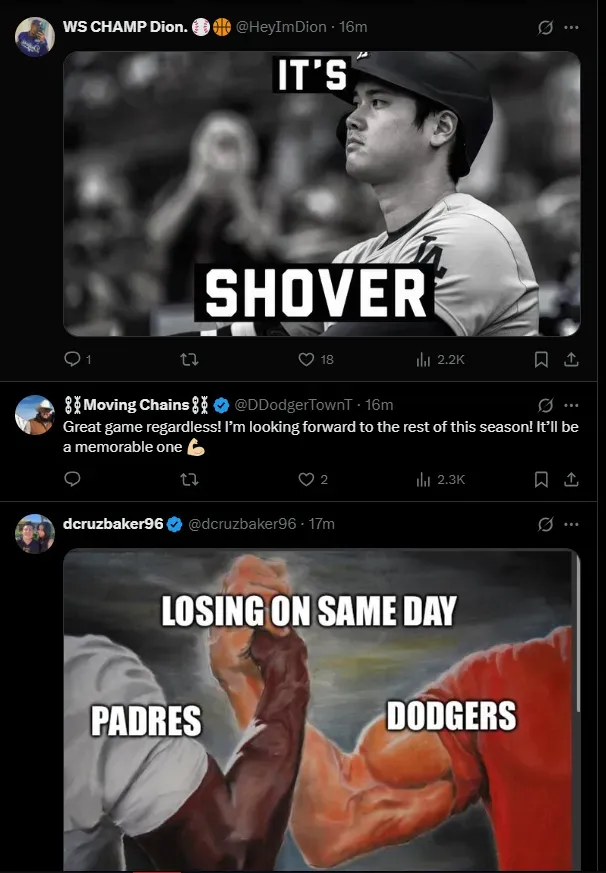Tap Grok icon on HeyImDion's post
The height and width of the screenshot is (873, 606).
click(545, 27)
